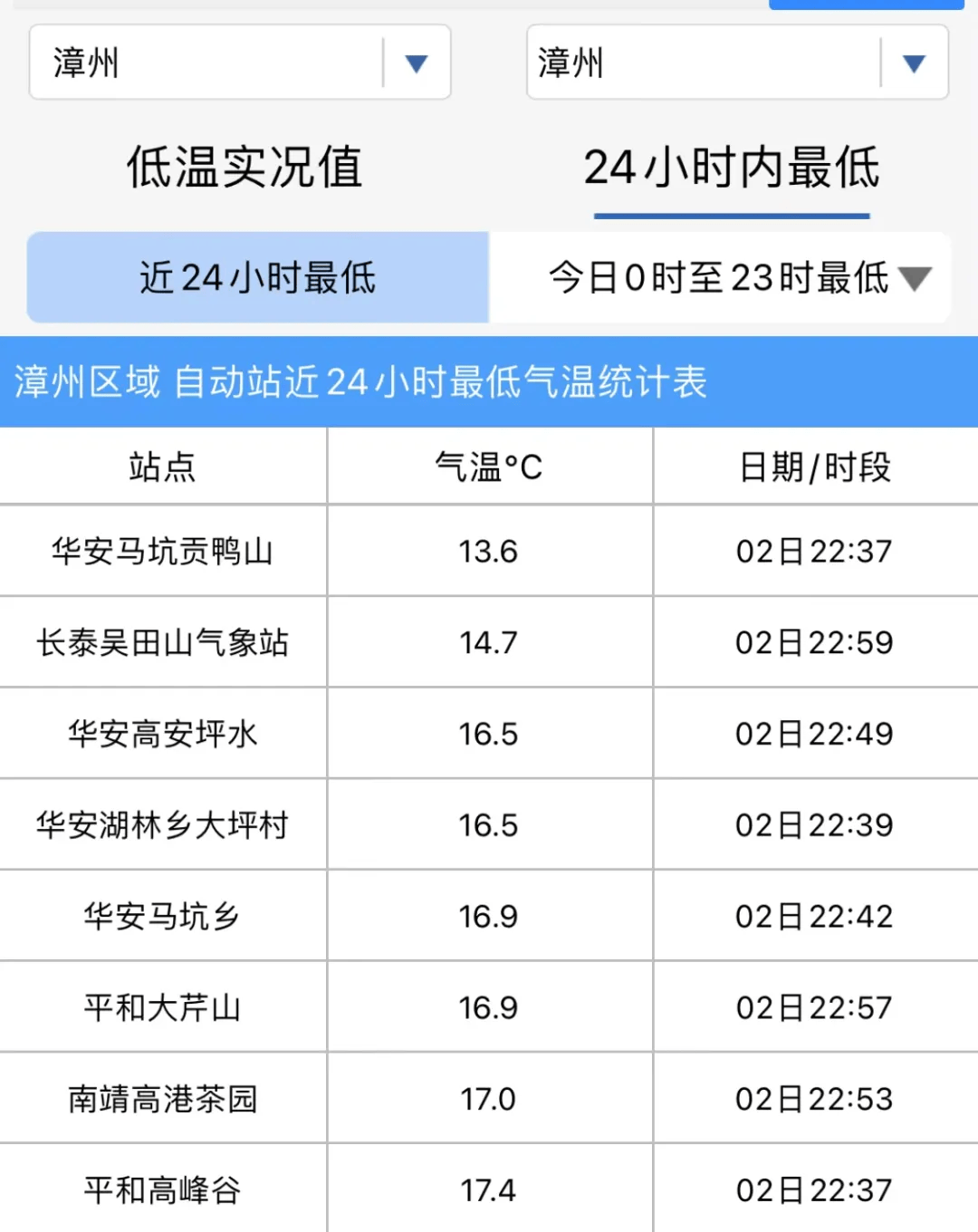
Task: Open details for 长泰吴田山气象站
Action: coord(161,642)
